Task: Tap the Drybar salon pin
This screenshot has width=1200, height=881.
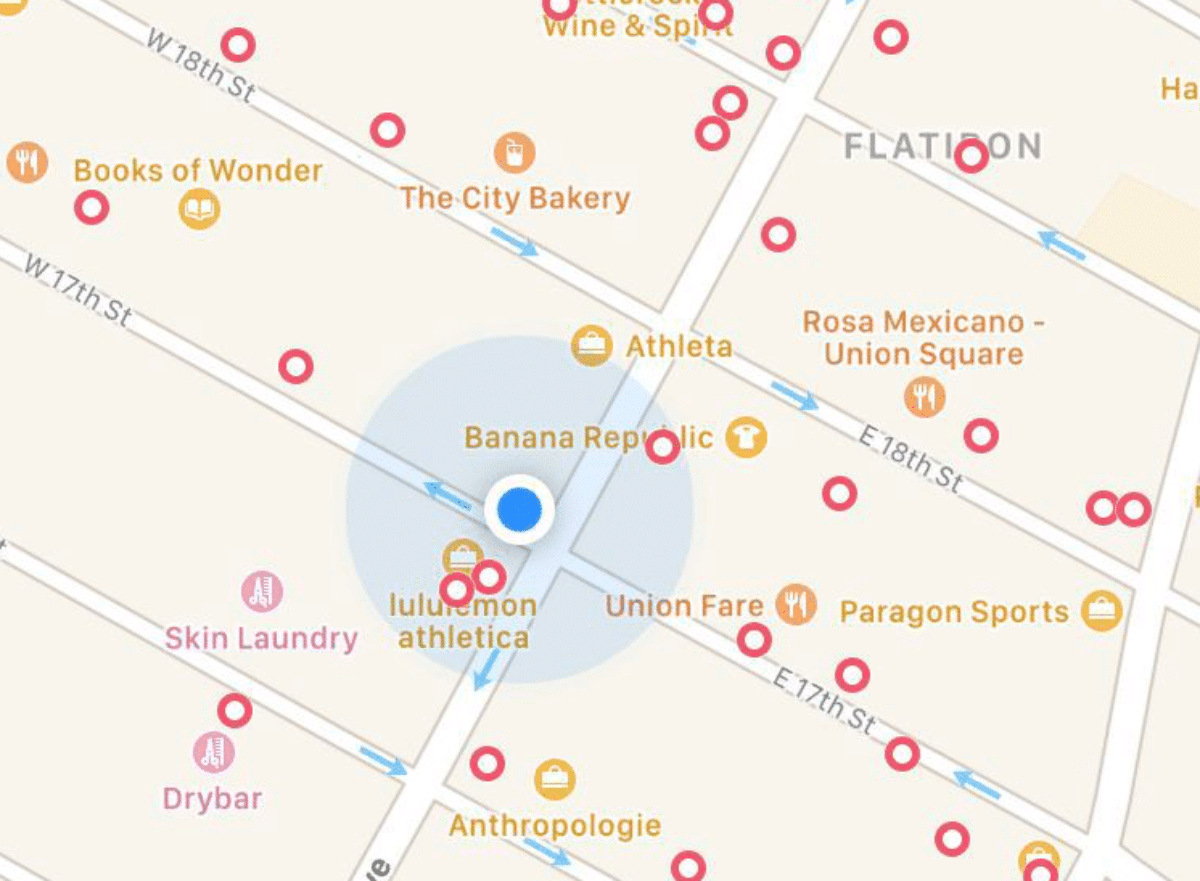Action: tap(214, 752)
